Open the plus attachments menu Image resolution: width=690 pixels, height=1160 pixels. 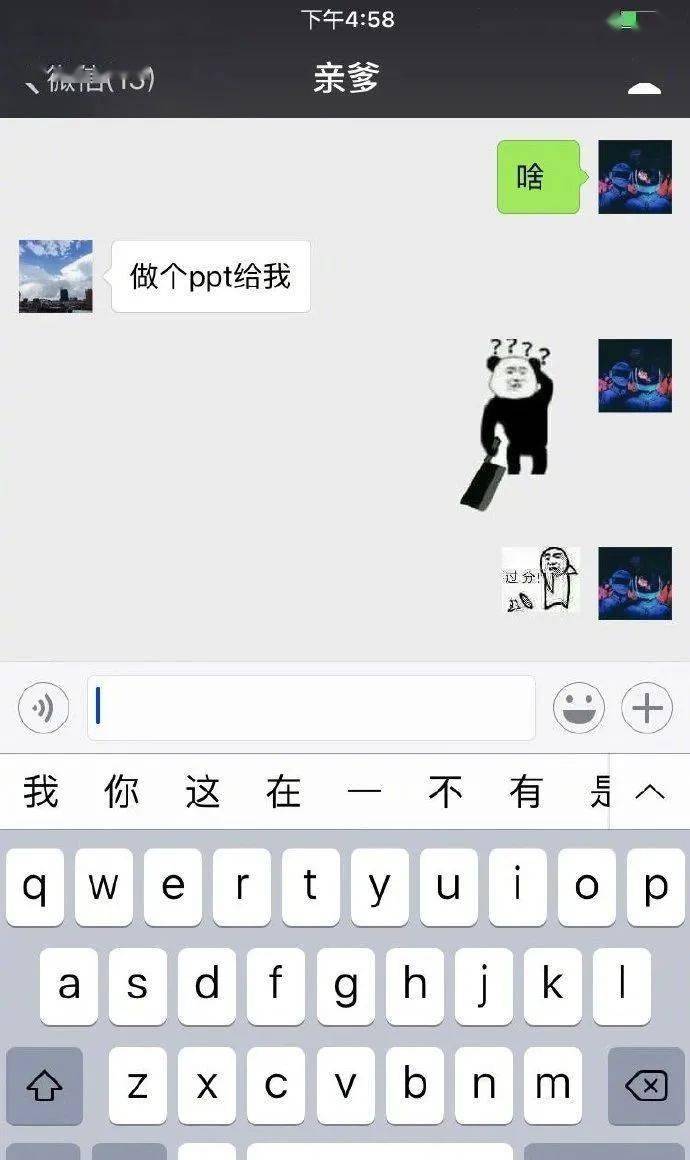coord(647,709)
